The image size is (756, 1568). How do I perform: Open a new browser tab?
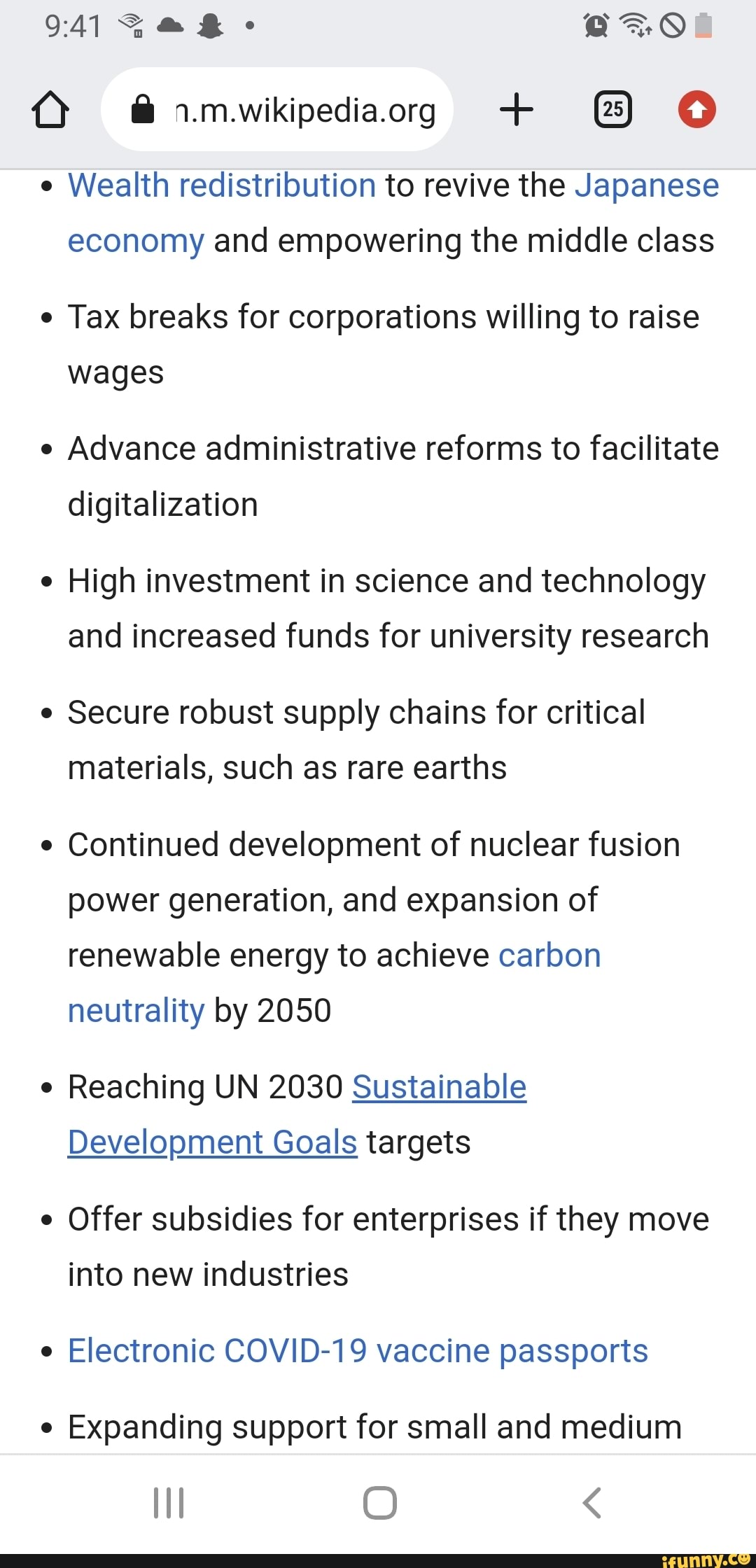(517, 110)
